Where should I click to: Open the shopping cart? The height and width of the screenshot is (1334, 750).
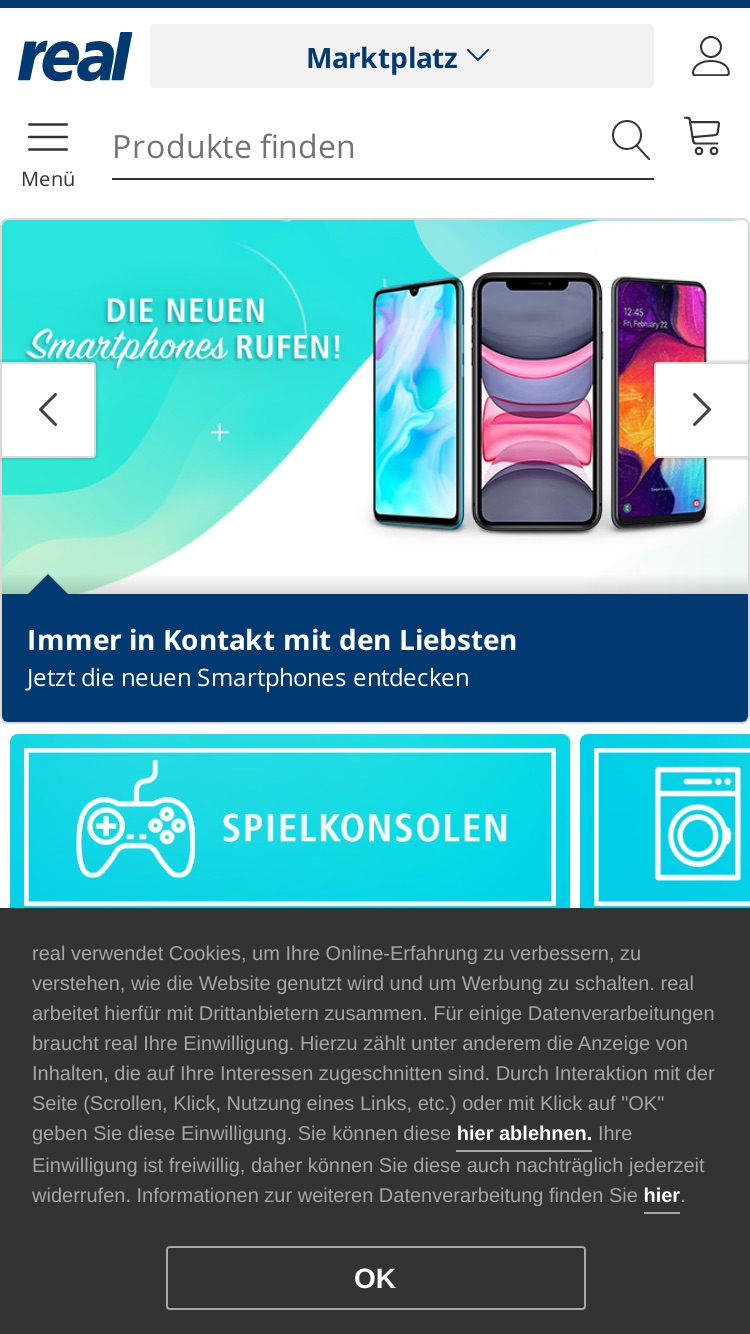702,137
